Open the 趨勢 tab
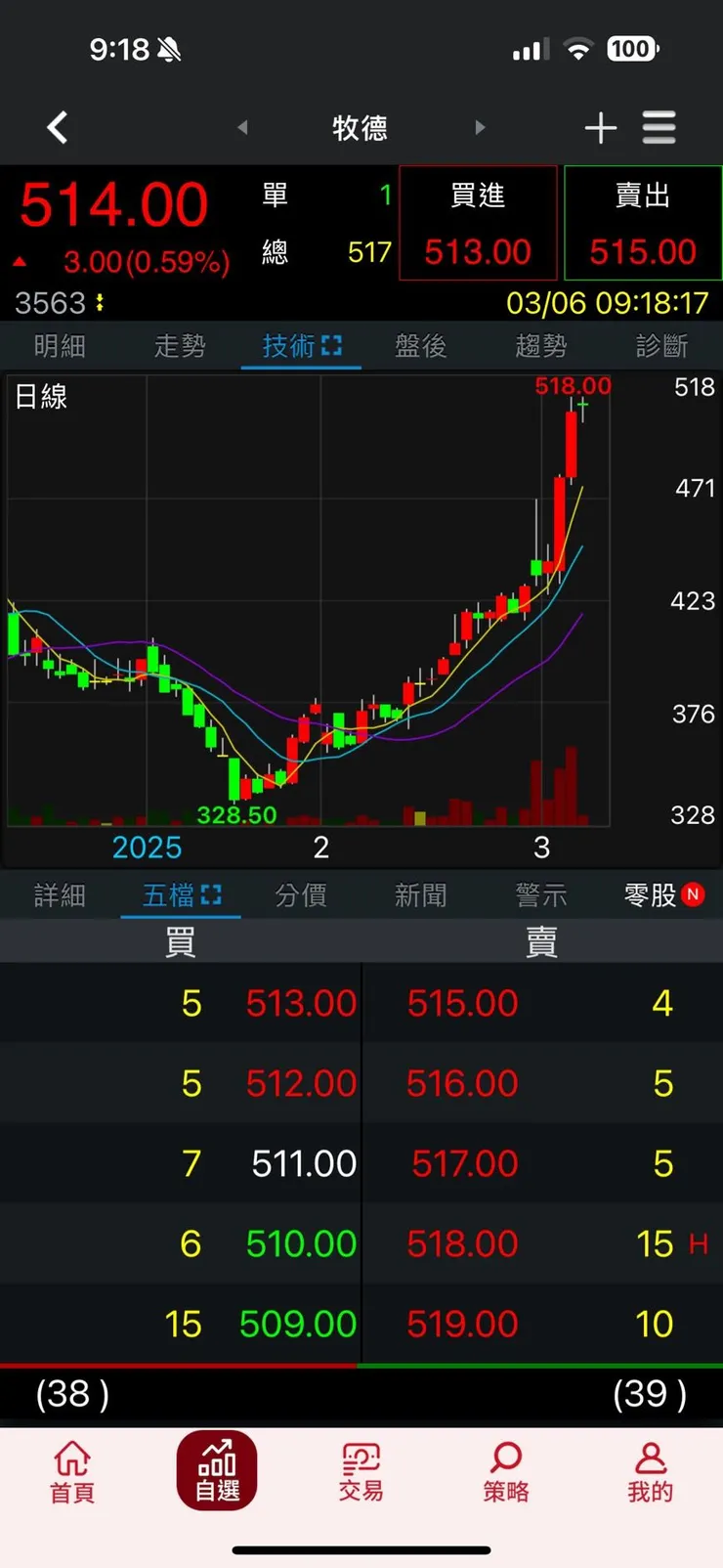The width and height of the screenshot is (723, 1568). (541, 346)
